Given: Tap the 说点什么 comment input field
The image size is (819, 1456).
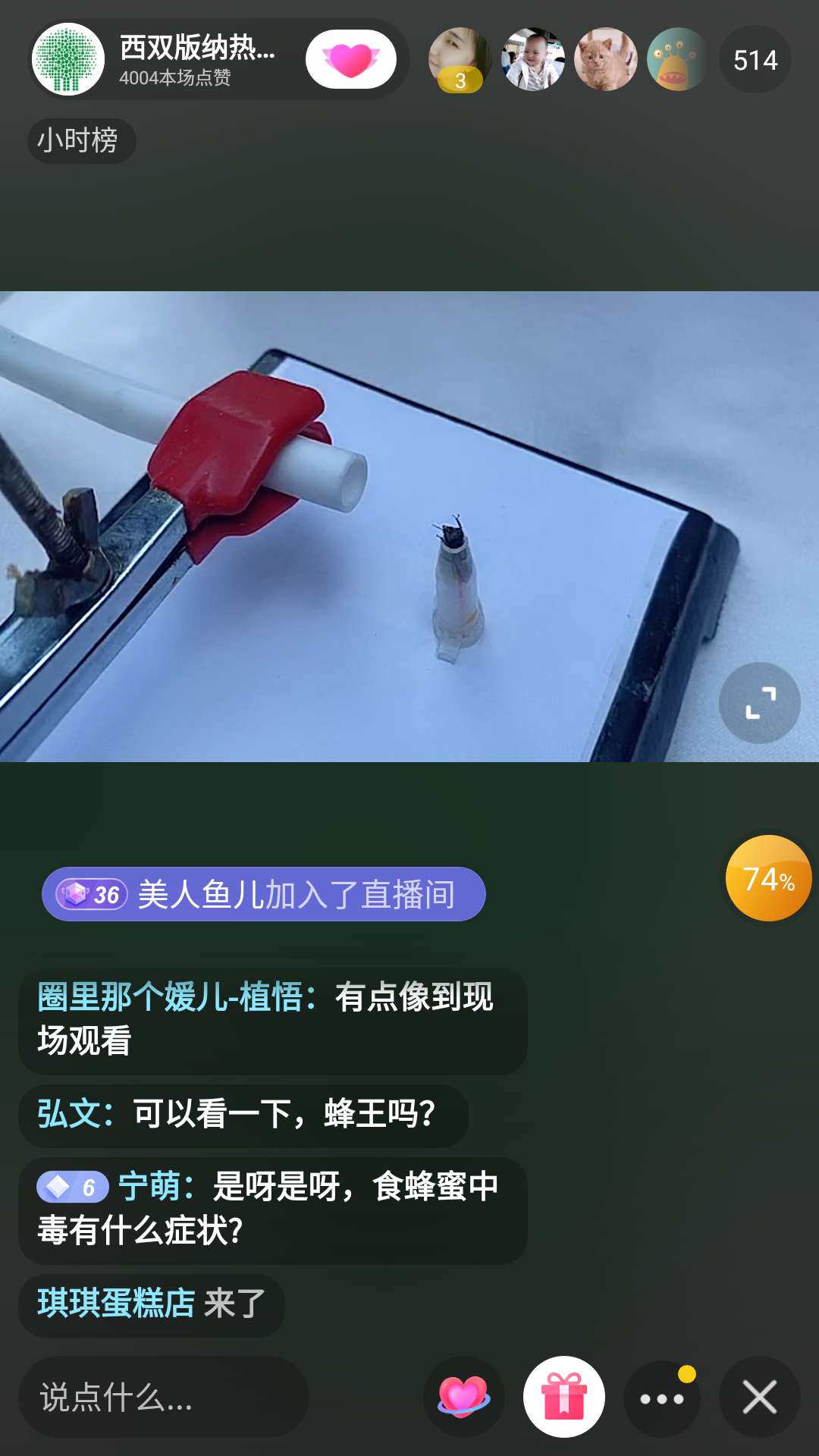Looking at the screenshot, I should [x=163, y=1396].
